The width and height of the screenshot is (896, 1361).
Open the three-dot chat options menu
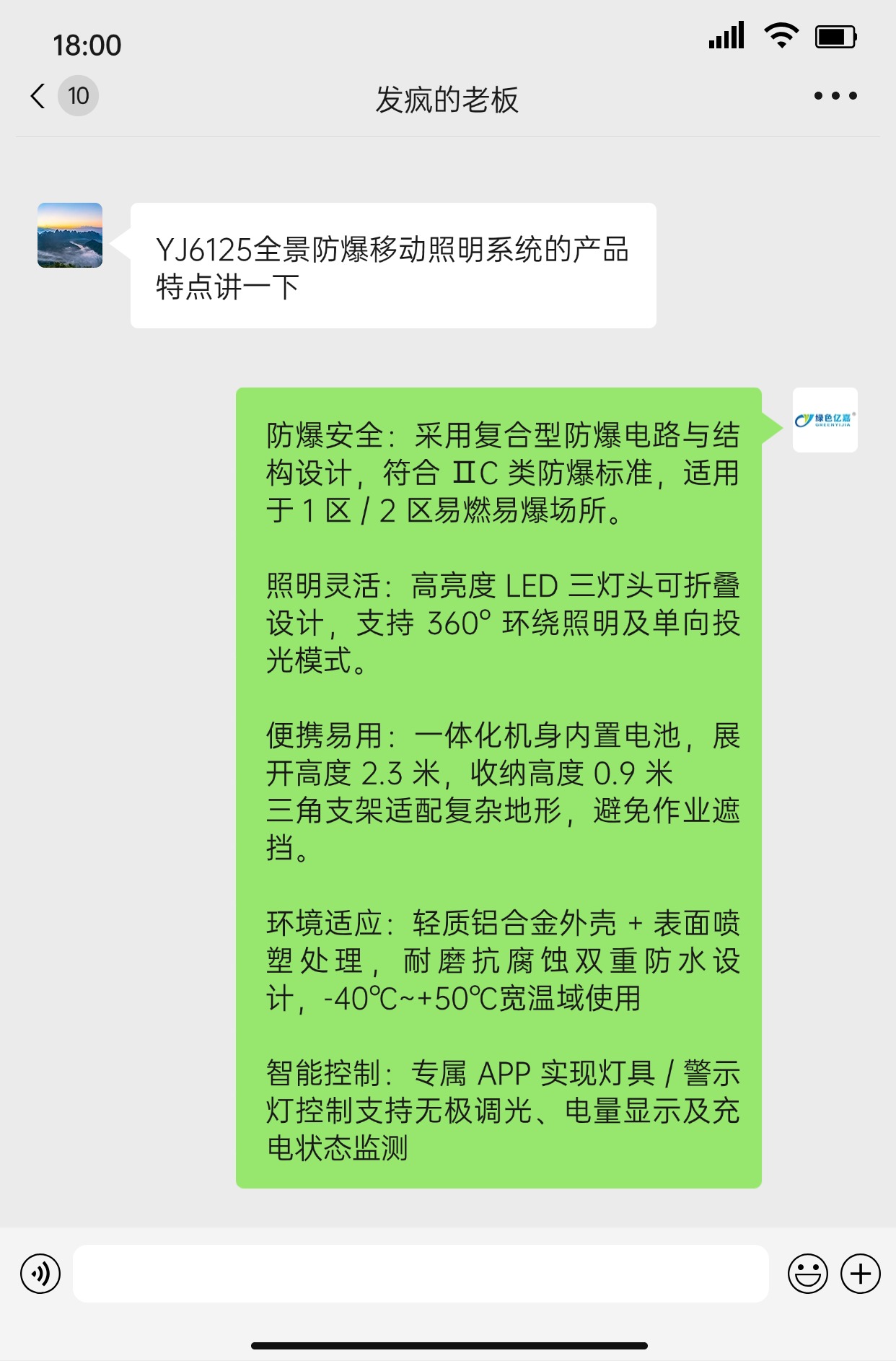click(x=835, y=96)
